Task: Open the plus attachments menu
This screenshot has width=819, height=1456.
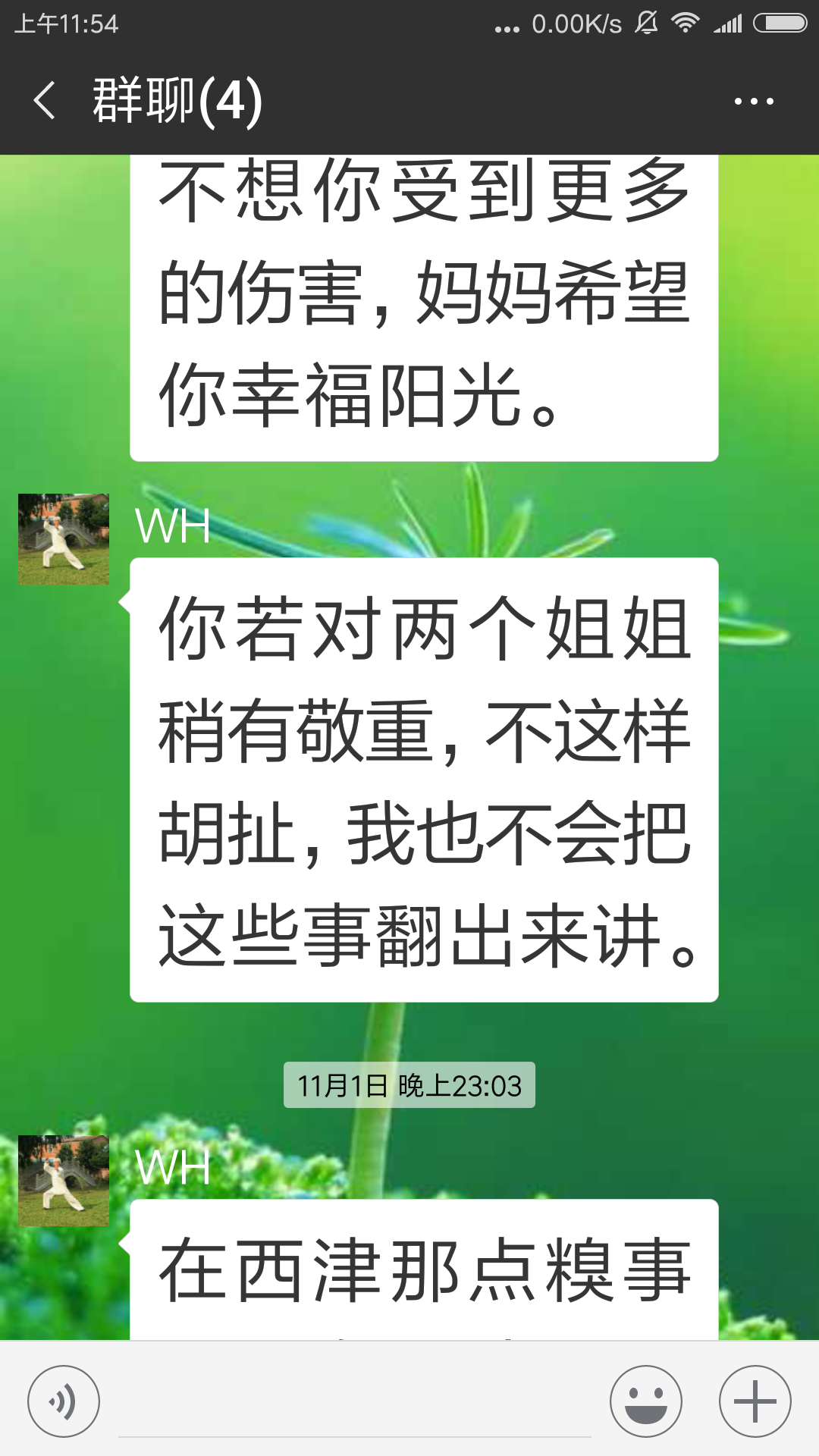Action: (x=755, y=1401)
